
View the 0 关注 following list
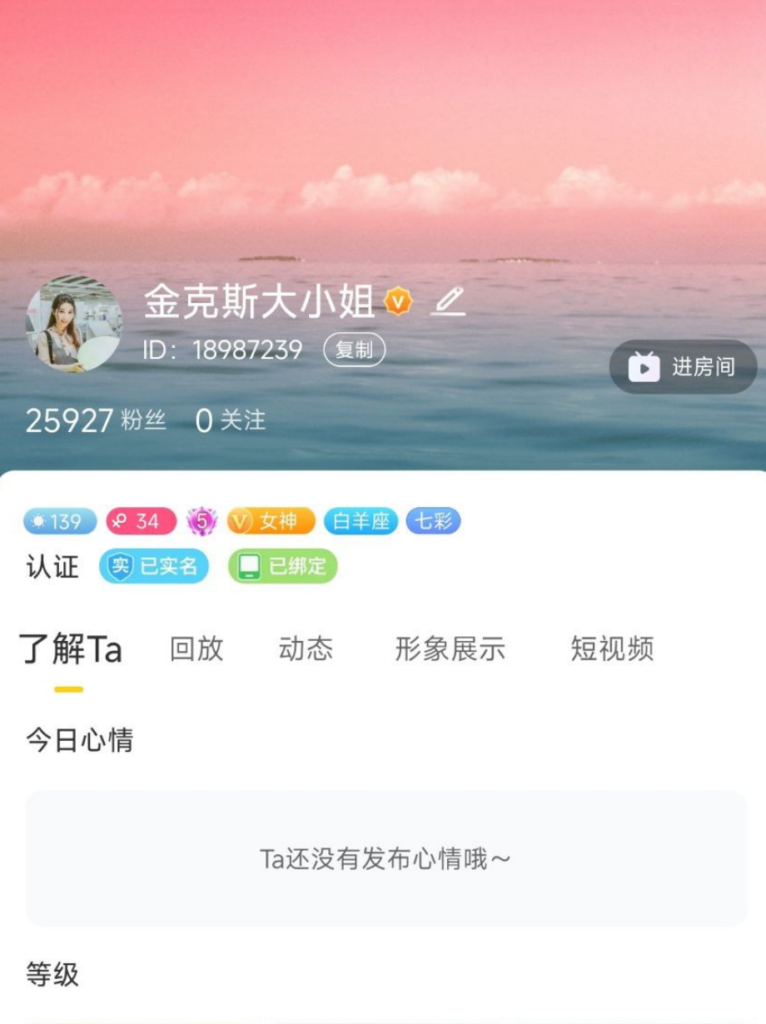coord(231,421)
